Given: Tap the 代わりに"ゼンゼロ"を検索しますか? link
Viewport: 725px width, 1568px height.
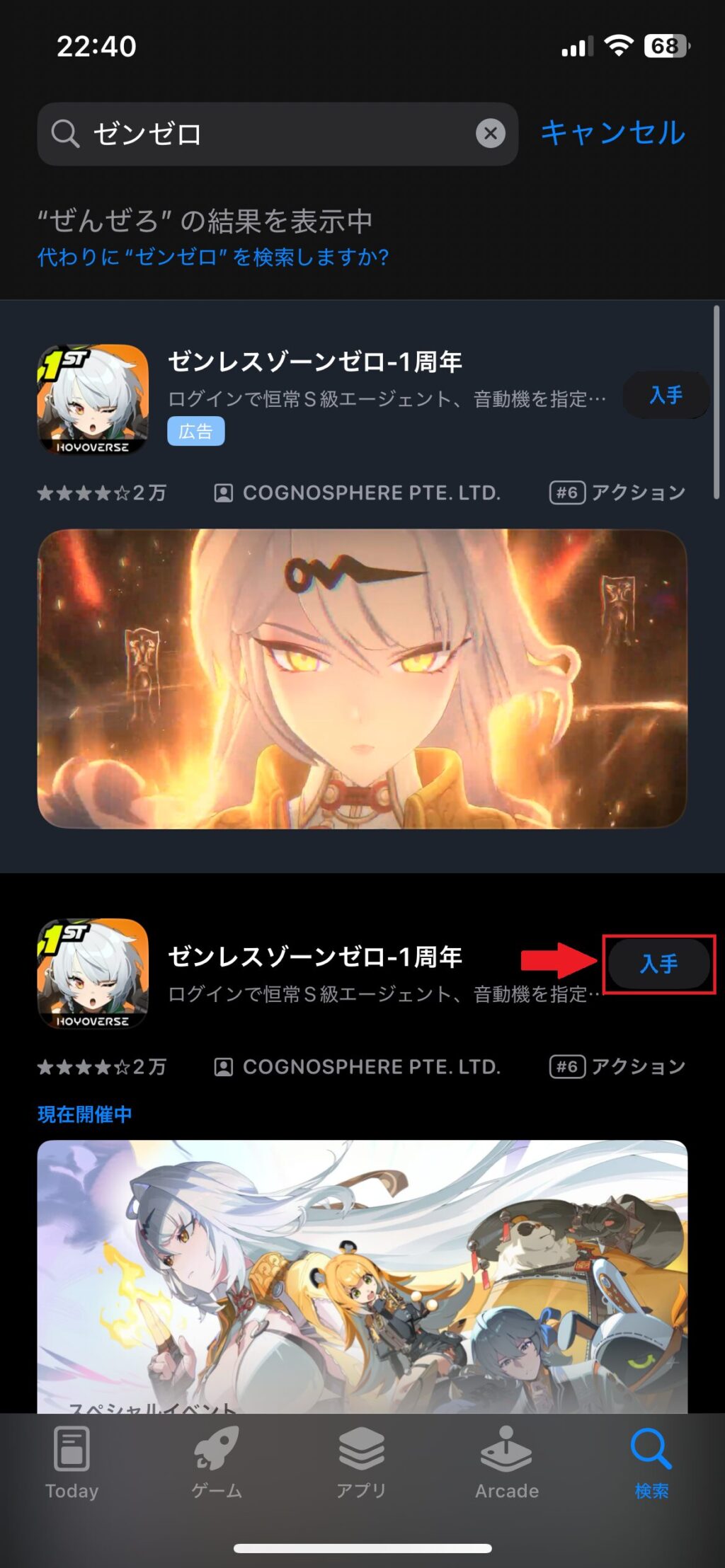Looking at the screenshot, I should click(x=212, y=256).
